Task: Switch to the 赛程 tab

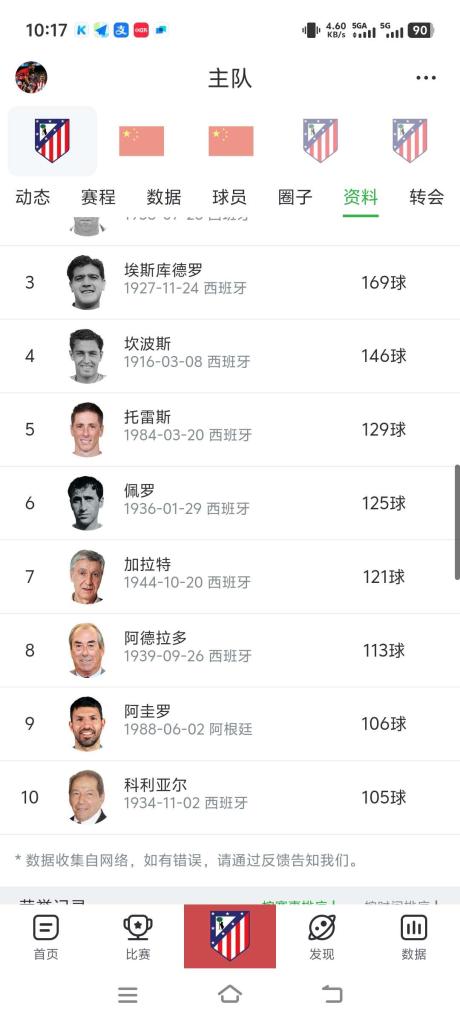Action: click(x=98, y=197)
